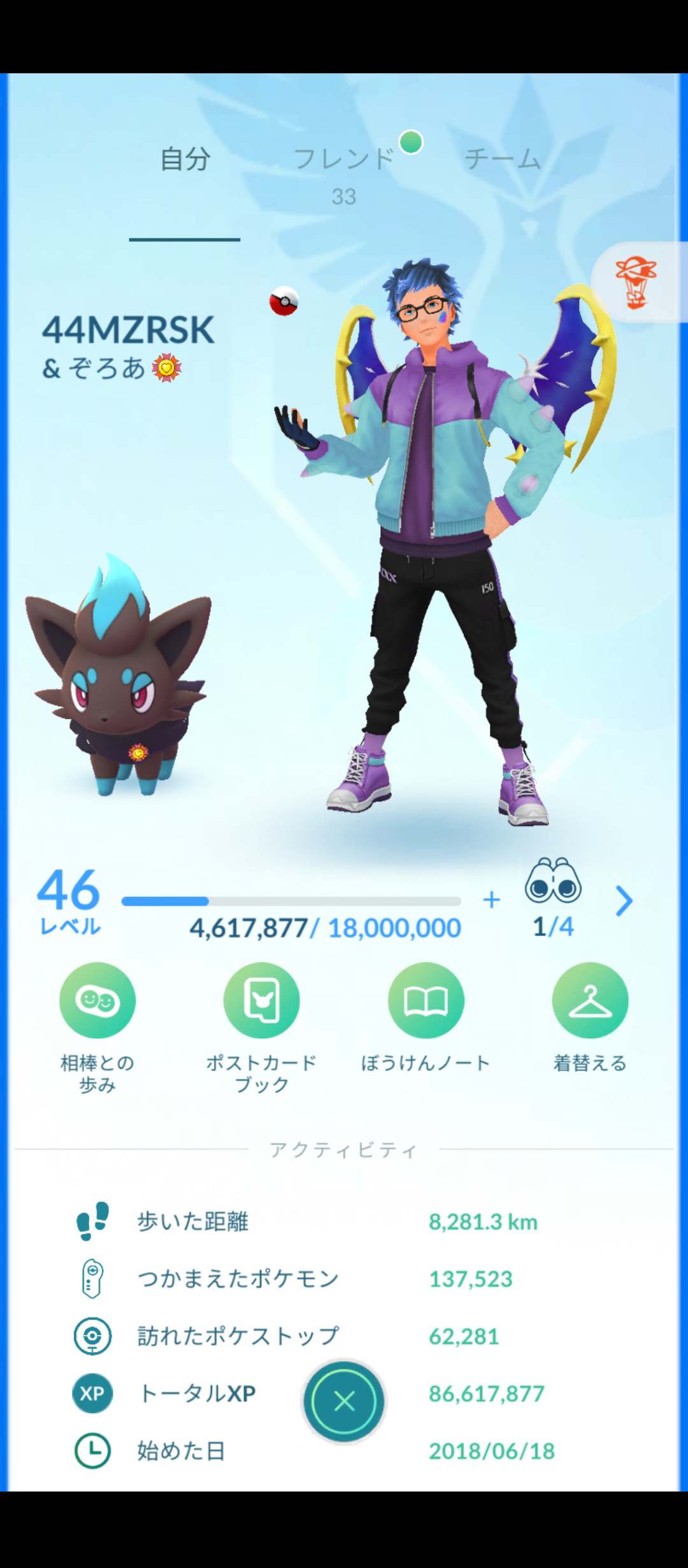688x1568 pixels.
Task: Select the 自分 tab
Action: (185, 159)
